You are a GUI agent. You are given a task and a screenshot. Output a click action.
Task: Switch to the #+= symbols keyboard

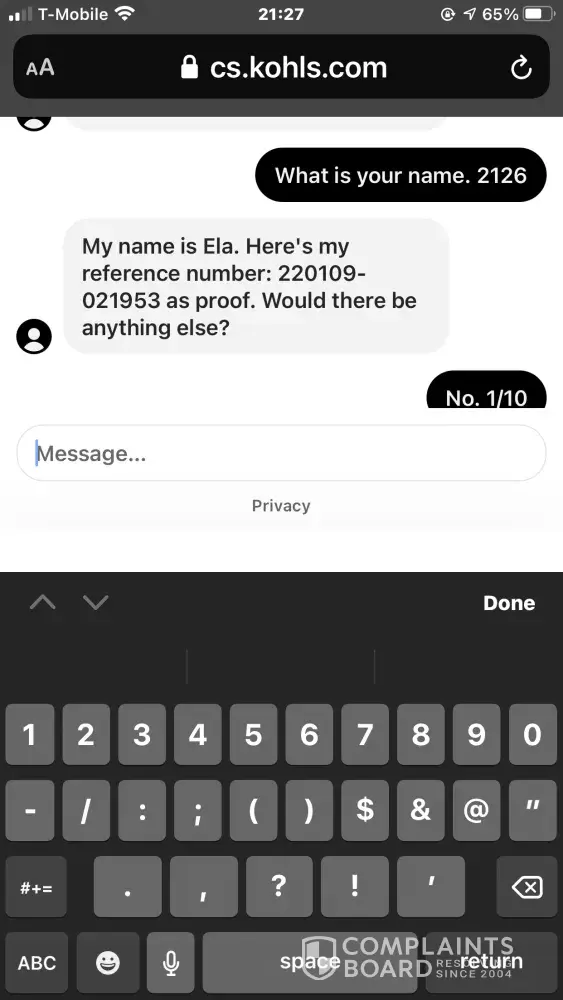(x=36, y=886)
